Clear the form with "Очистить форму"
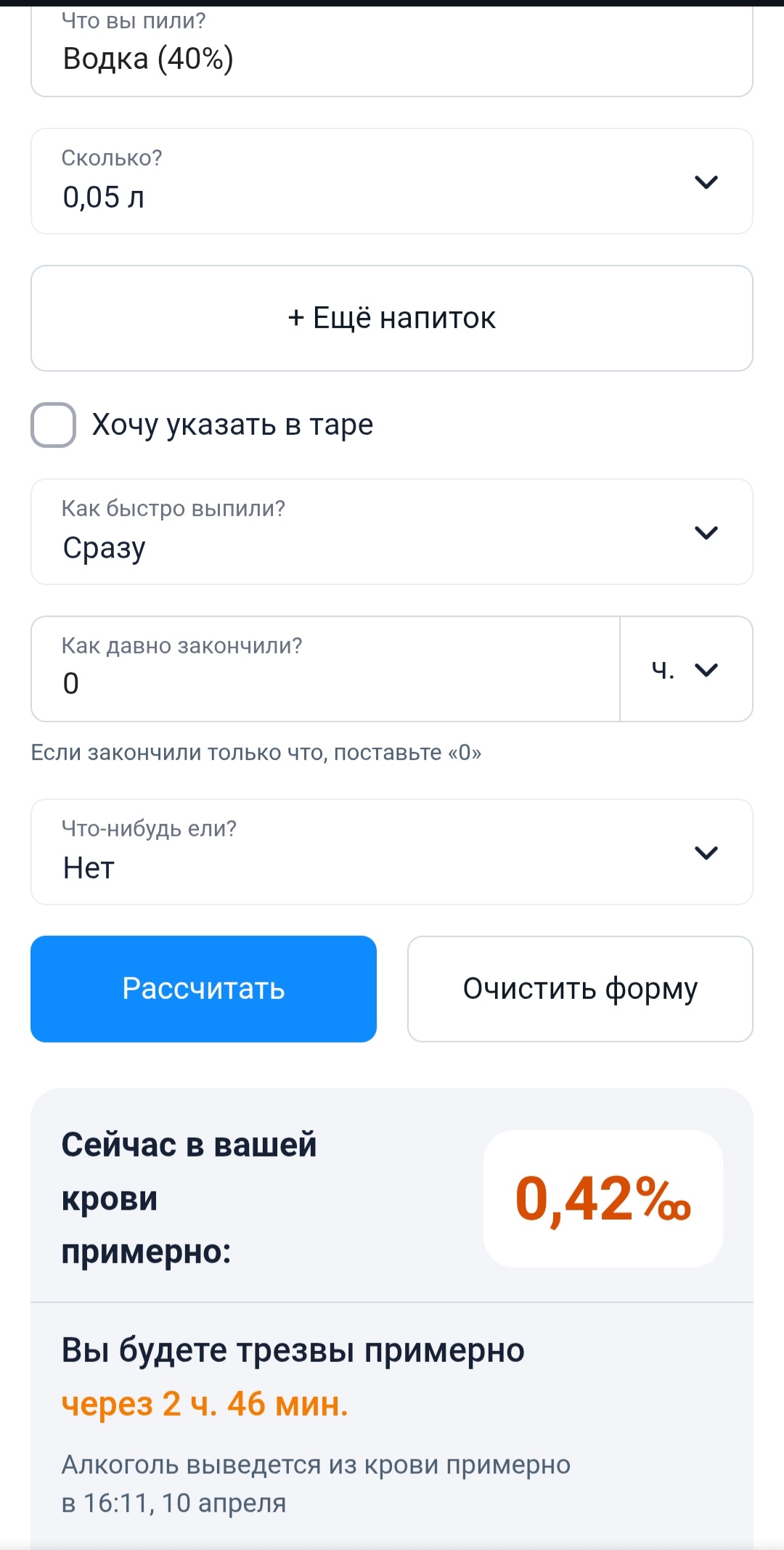This screenshot has width=784, height=1550. (x=580, y=989)
